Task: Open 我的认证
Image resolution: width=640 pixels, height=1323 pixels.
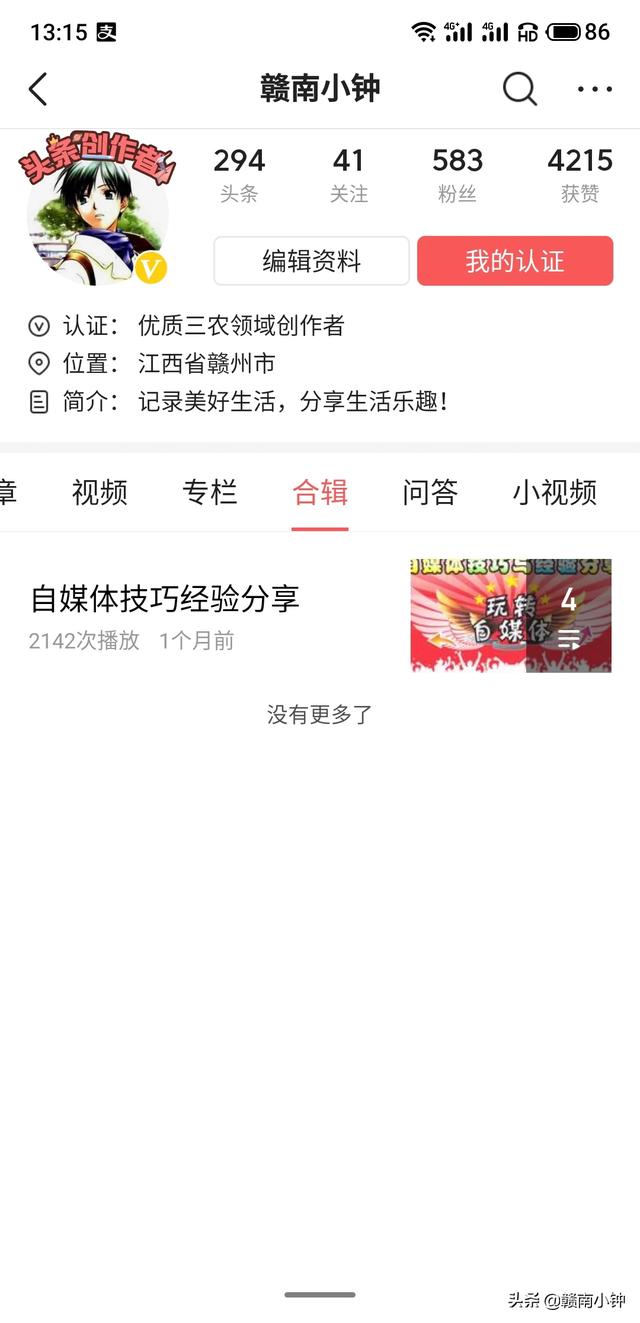Action: (514, 261)
